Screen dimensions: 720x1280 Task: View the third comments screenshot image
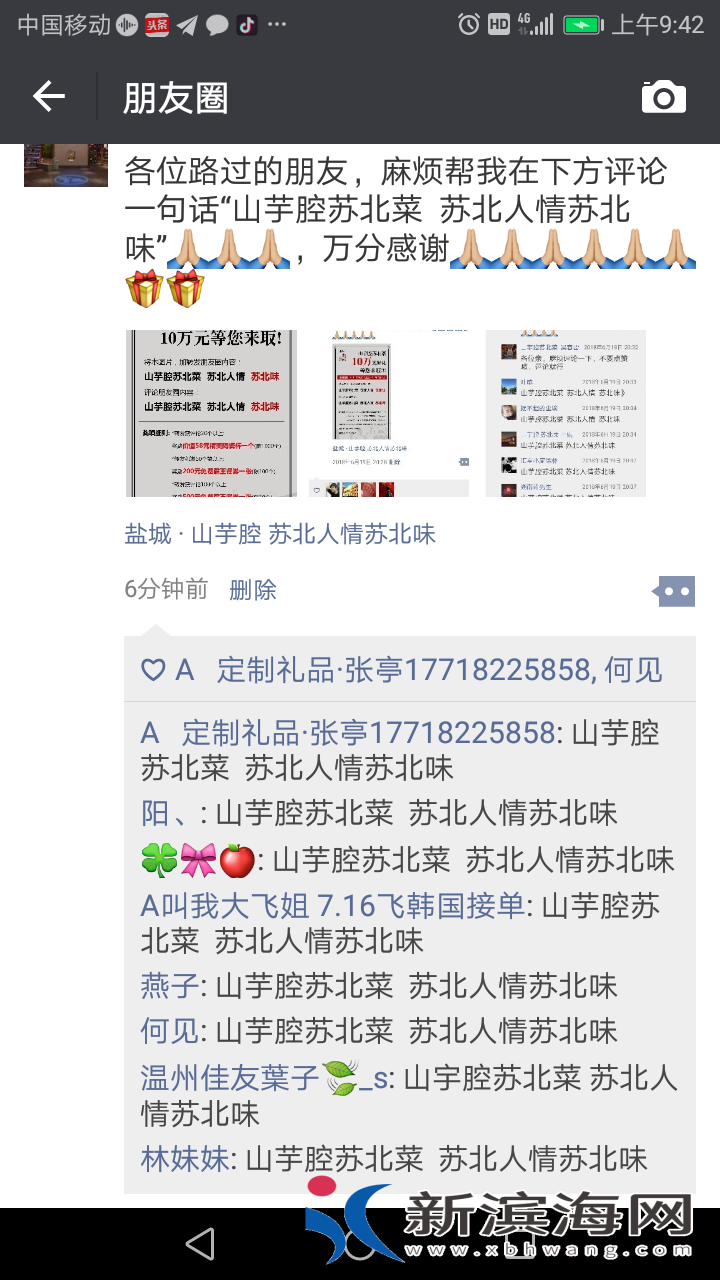pyautogui.click(x=566, y=413)
